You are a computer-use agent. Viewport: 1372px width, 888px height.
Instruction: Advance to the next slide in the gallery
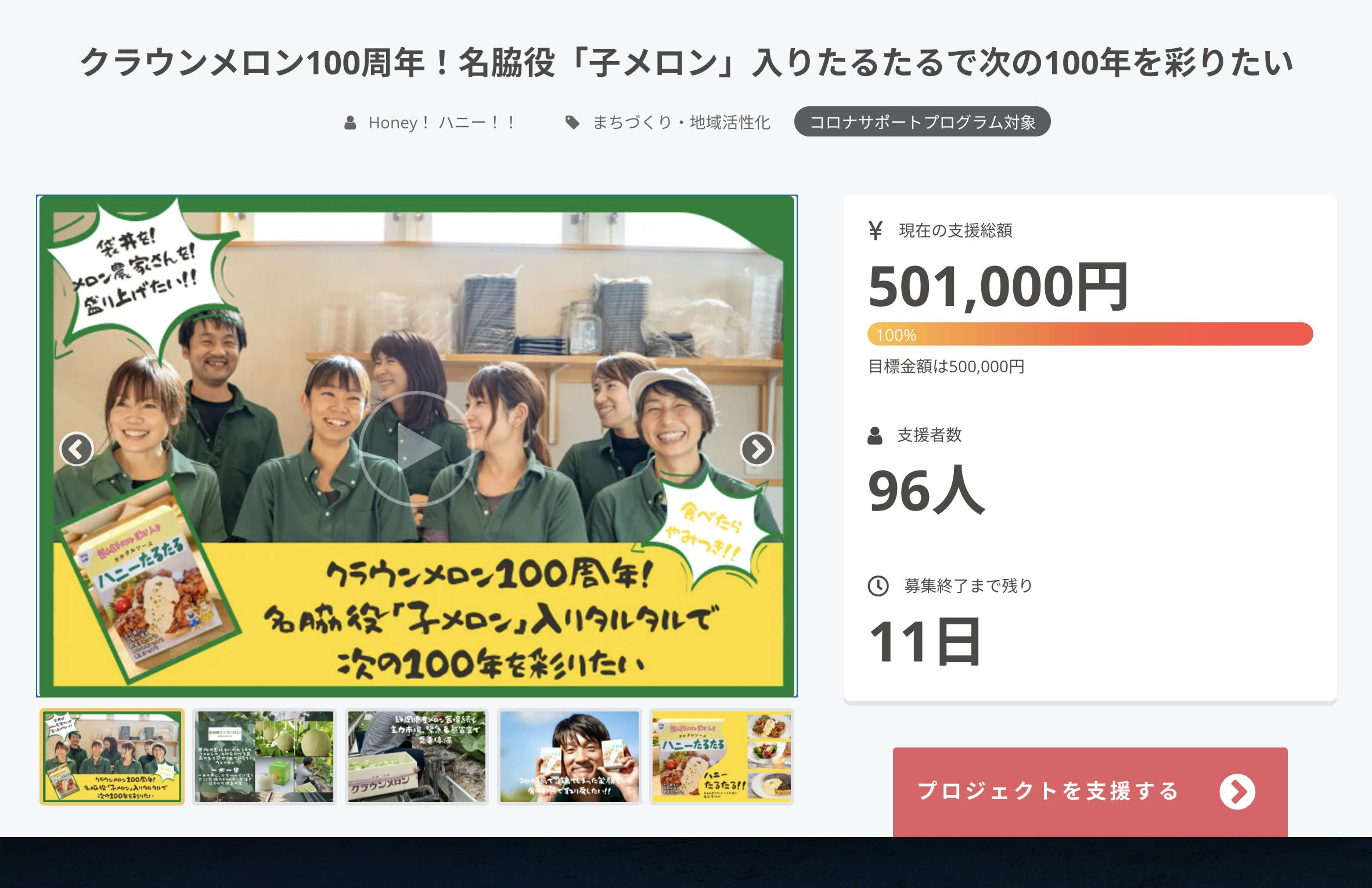[757, 449]
